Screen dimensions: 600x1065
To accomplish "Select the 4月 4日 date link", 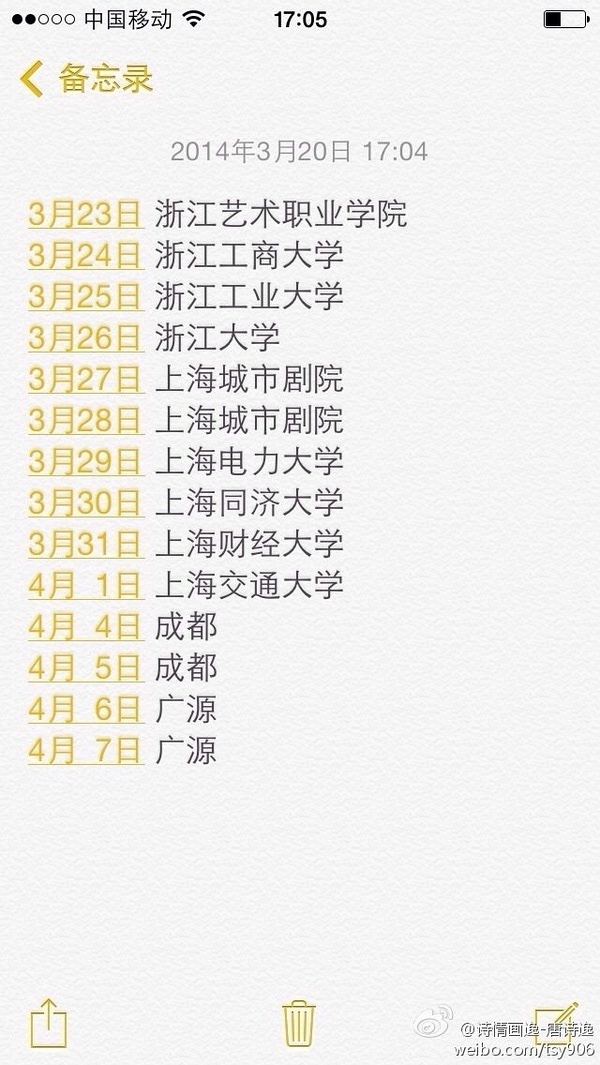I will [x=85, y=627].
